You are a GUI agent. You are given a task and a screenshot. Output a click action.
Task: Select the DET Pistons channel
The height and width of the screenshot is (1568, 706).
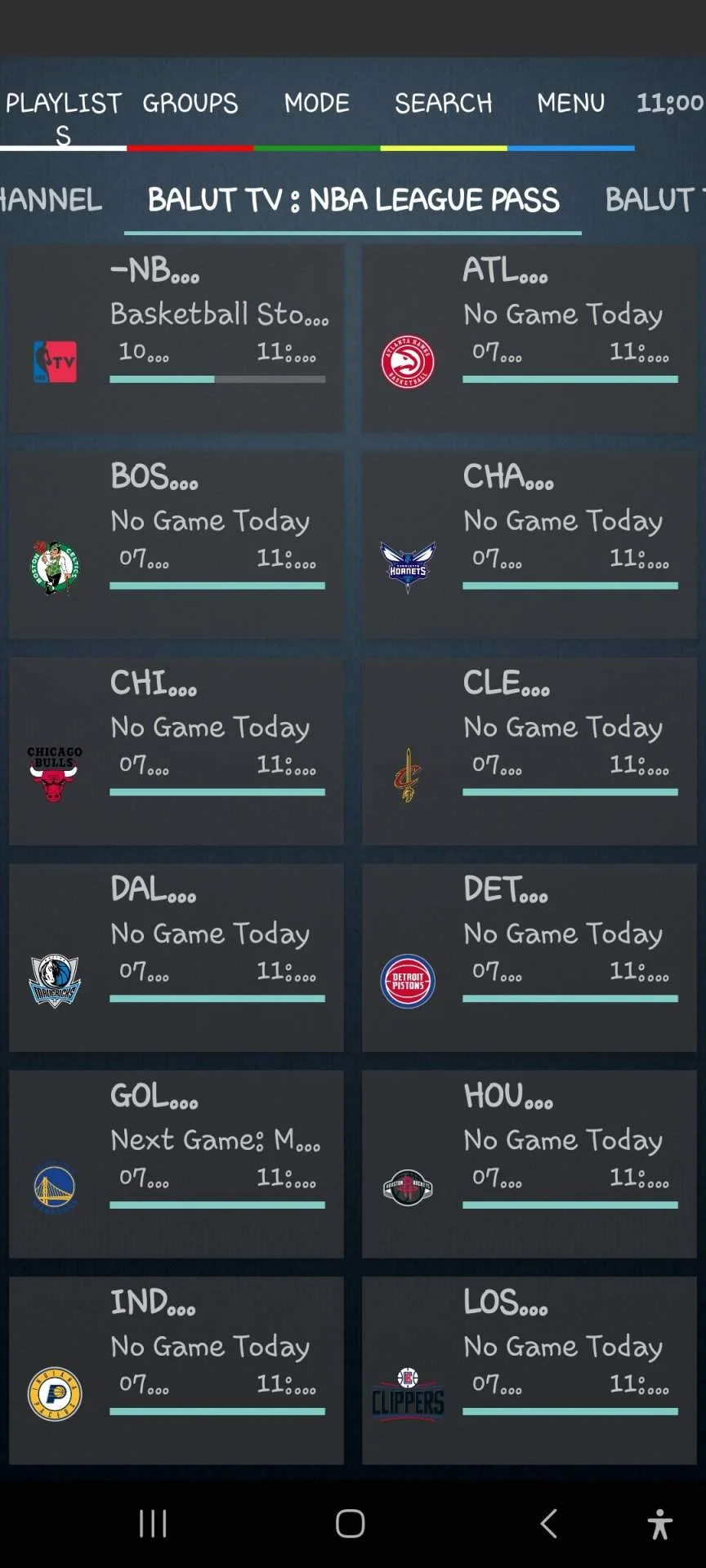[529, 959]
